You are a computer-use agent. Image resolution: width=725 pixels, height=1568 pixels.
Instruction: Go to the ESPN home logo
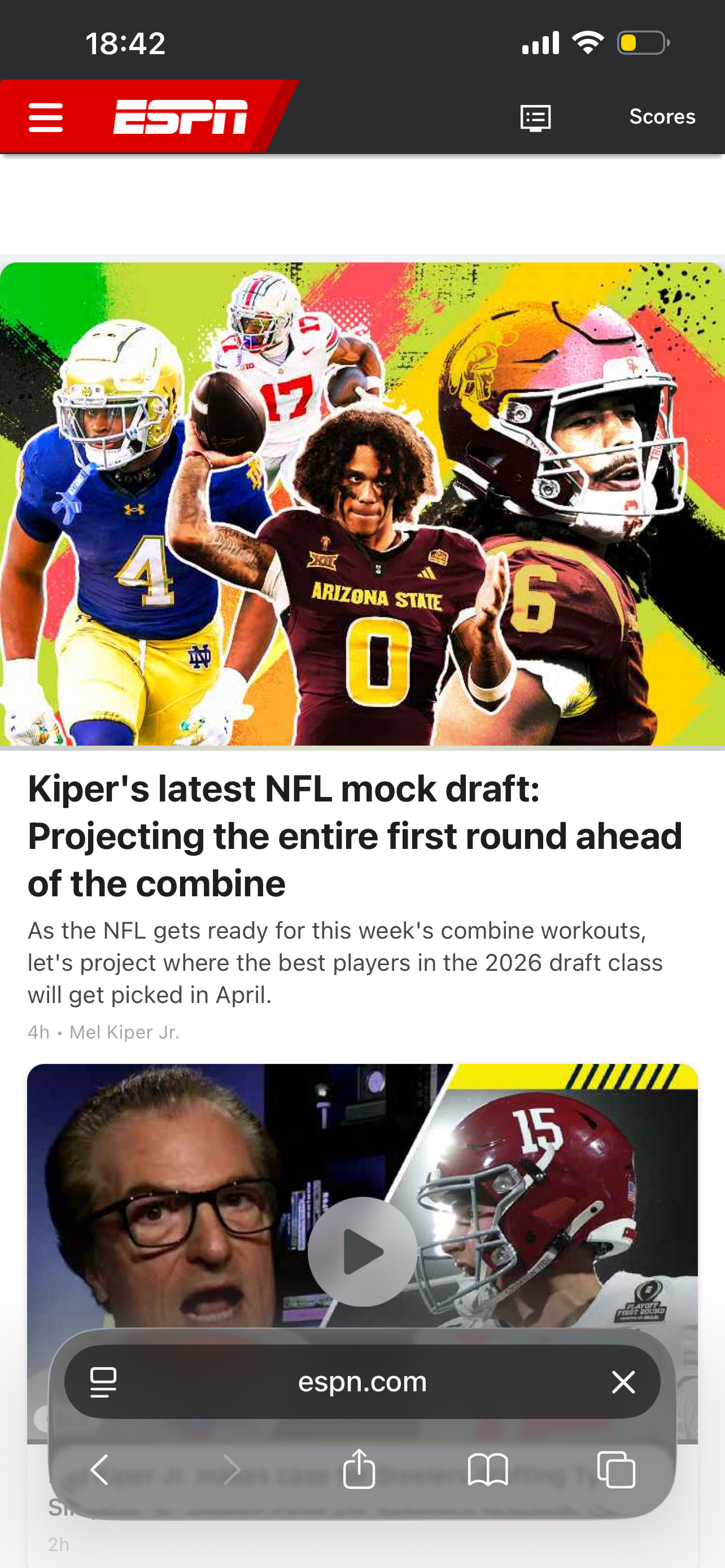click(x=180, y=116)
